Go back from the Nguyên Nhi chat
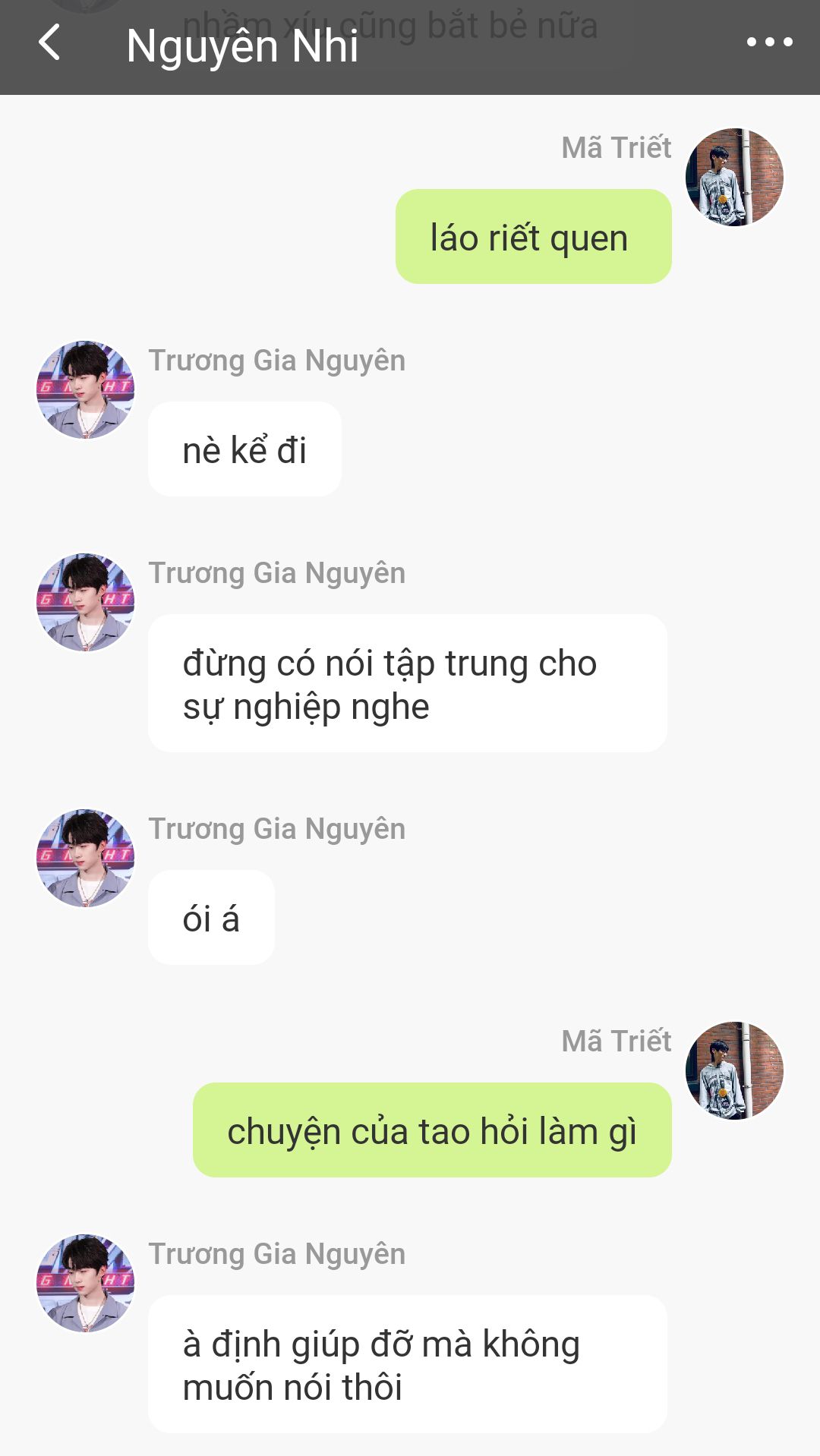Image resolution: width=820 pixels, height=1456 pixels. 49,43
